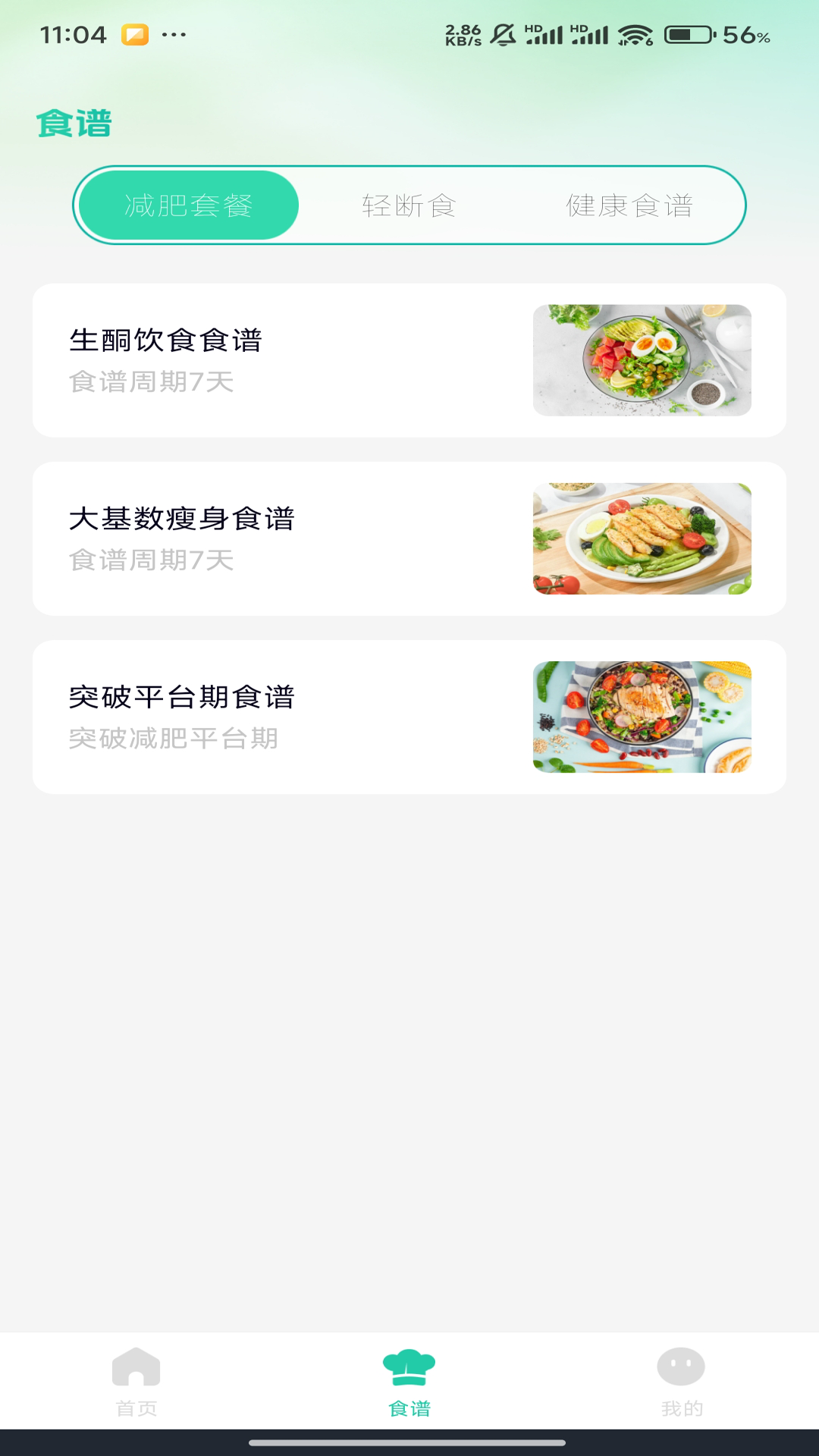Image resolution: width=819 pixels, height=1456 pixels.
Task: Click the Wi-Fi icon in status bar
Action: click(637, 32)
